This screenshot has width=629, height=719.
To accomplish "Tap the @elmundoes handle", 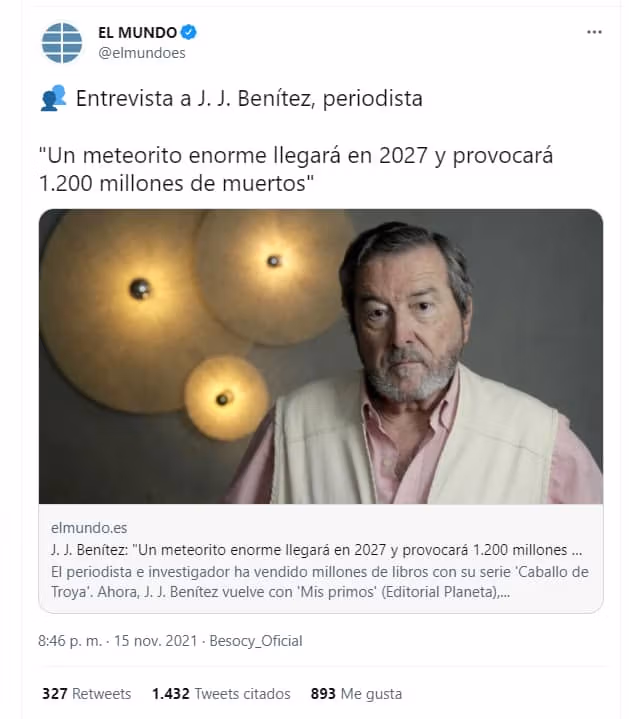I will (142, 53).
